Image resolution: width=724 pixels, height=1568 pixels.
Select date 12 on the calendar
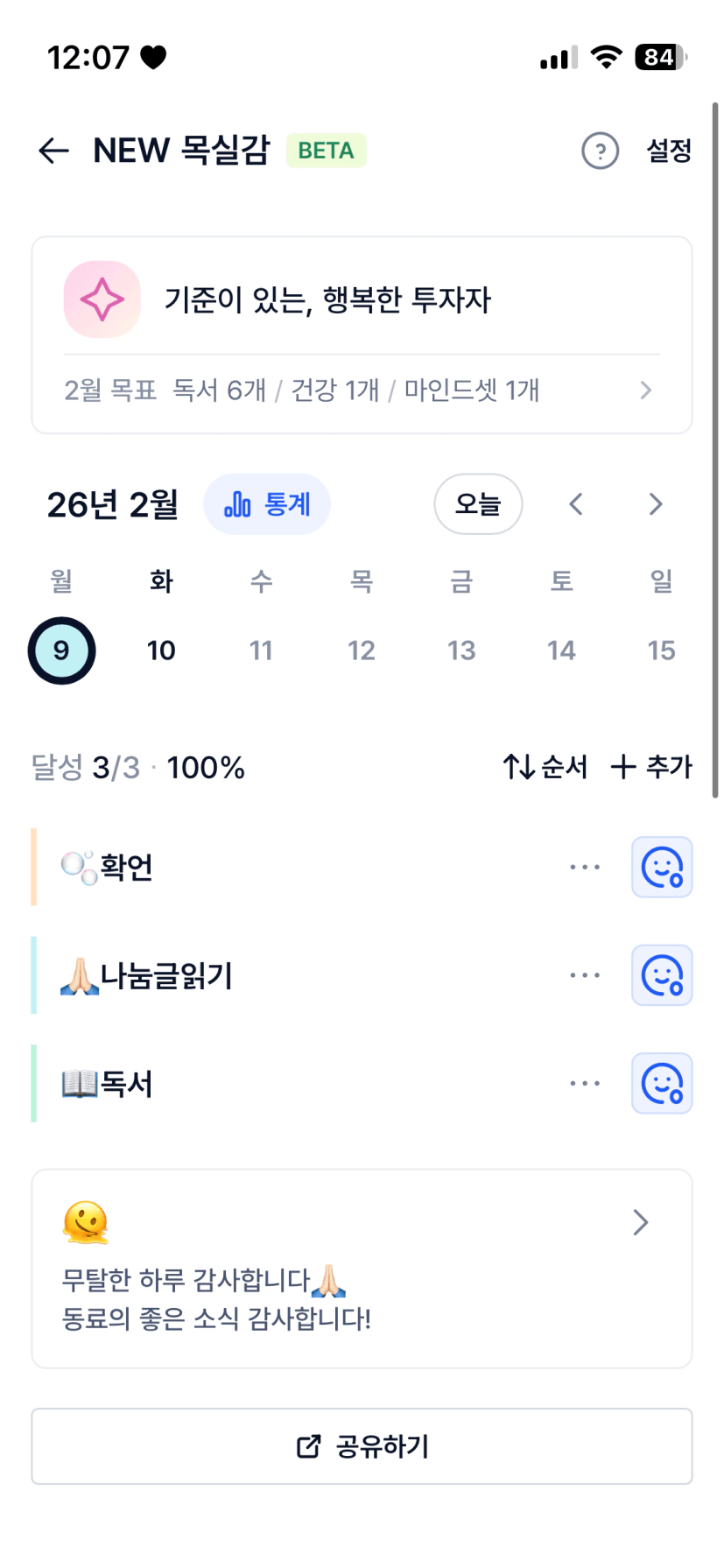[x=362, y=650]
